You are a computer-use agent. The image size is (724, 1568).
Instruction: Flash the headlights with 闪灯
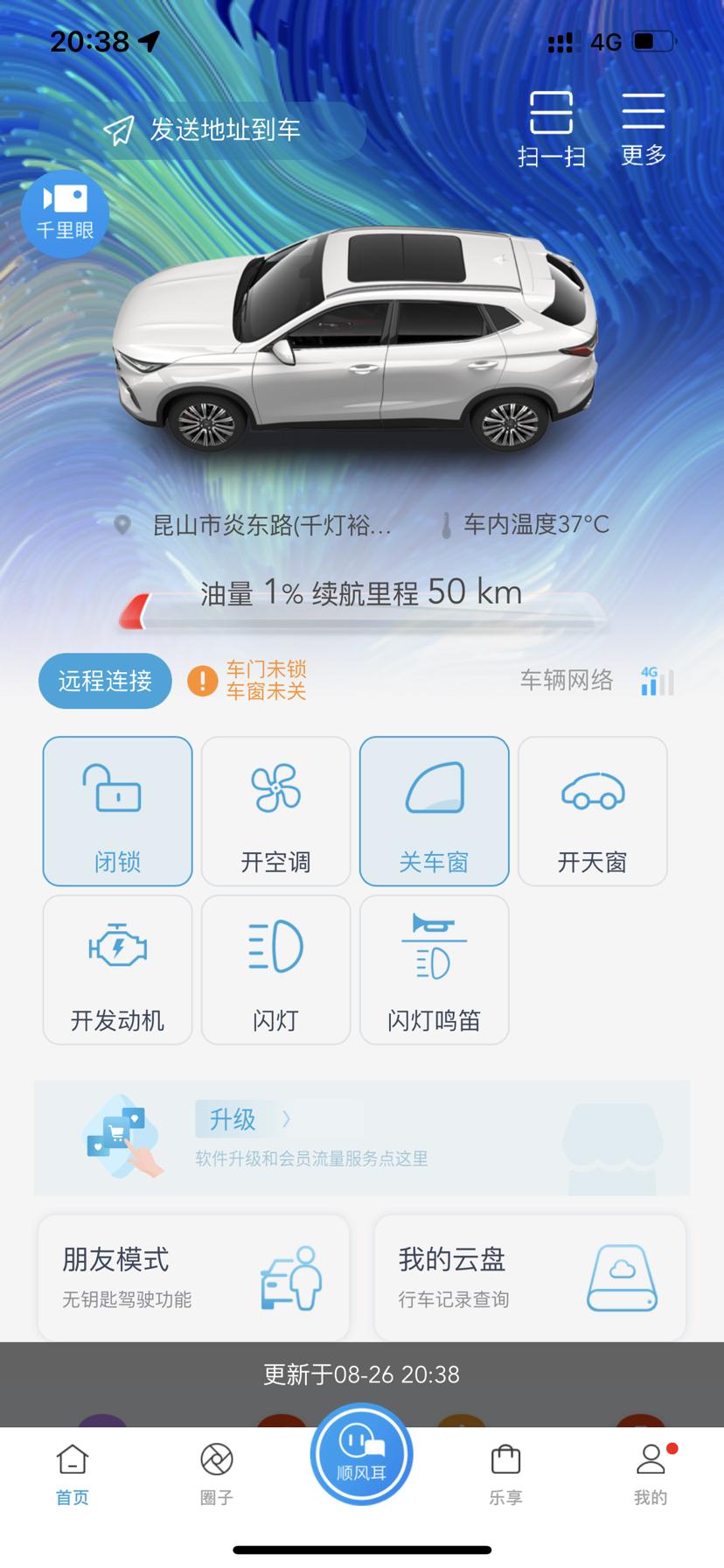(275, 969)
